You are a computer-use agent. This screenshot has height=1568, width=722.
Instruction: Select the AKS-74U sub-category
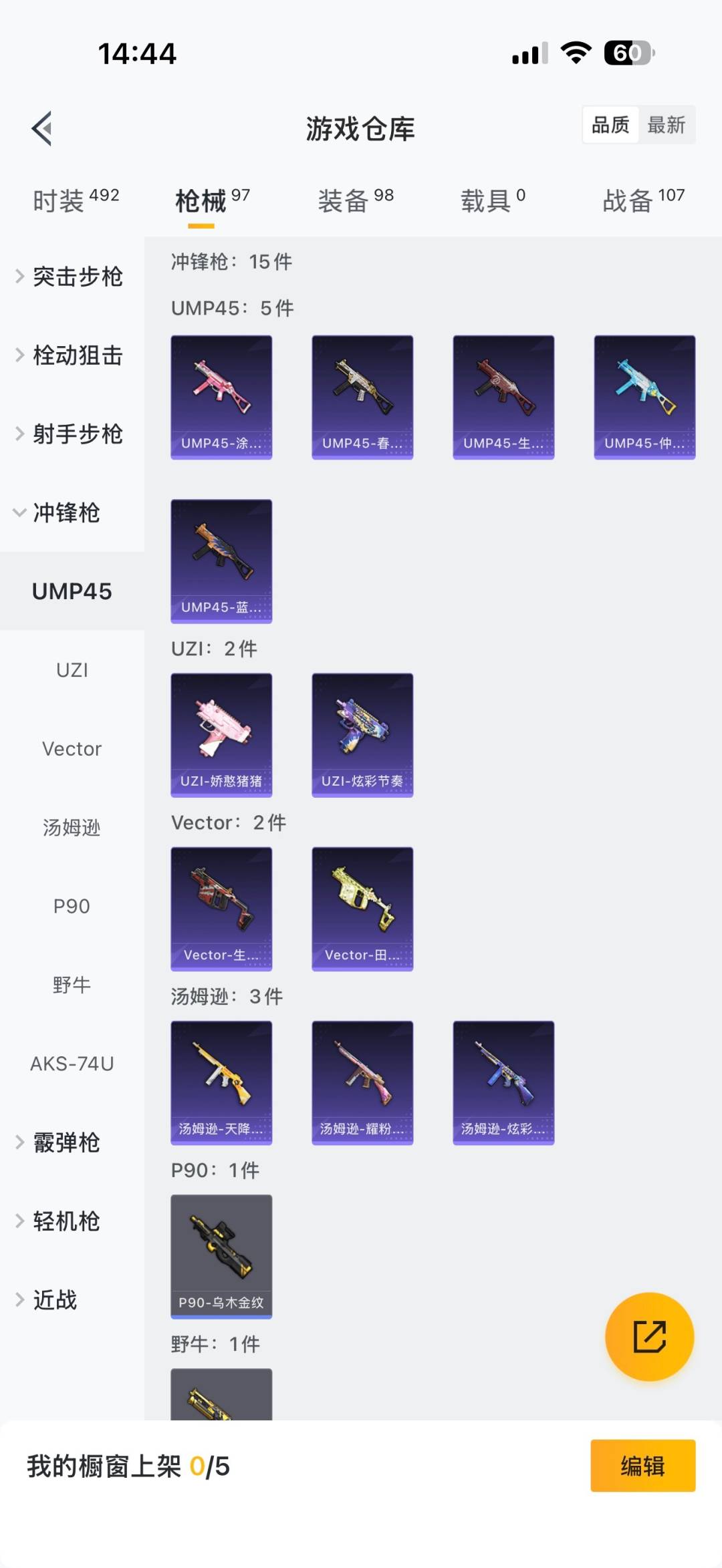click(72, 1064)
